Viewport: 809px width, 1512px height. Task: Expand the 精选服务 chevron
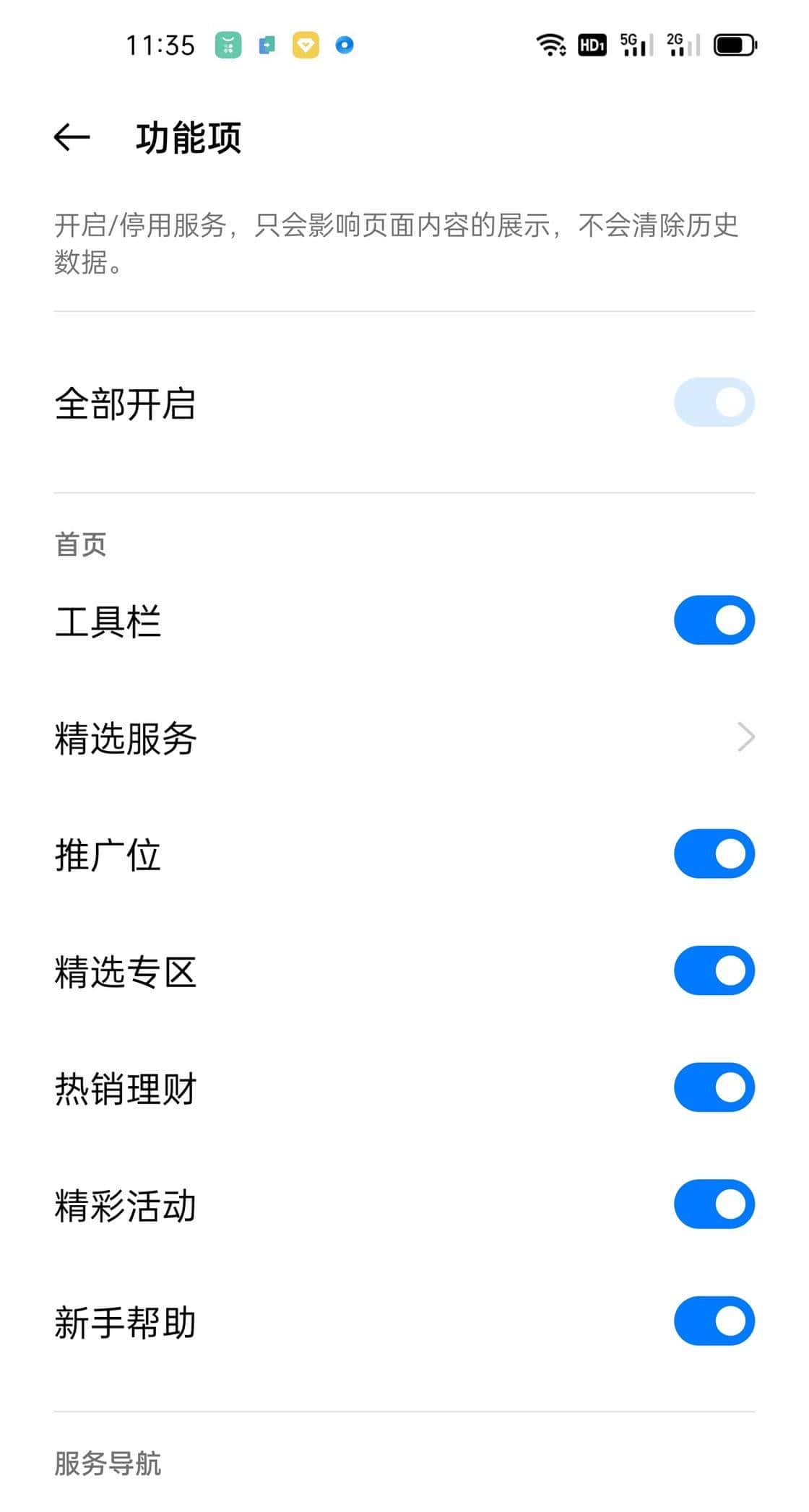[x=746, y=736]
